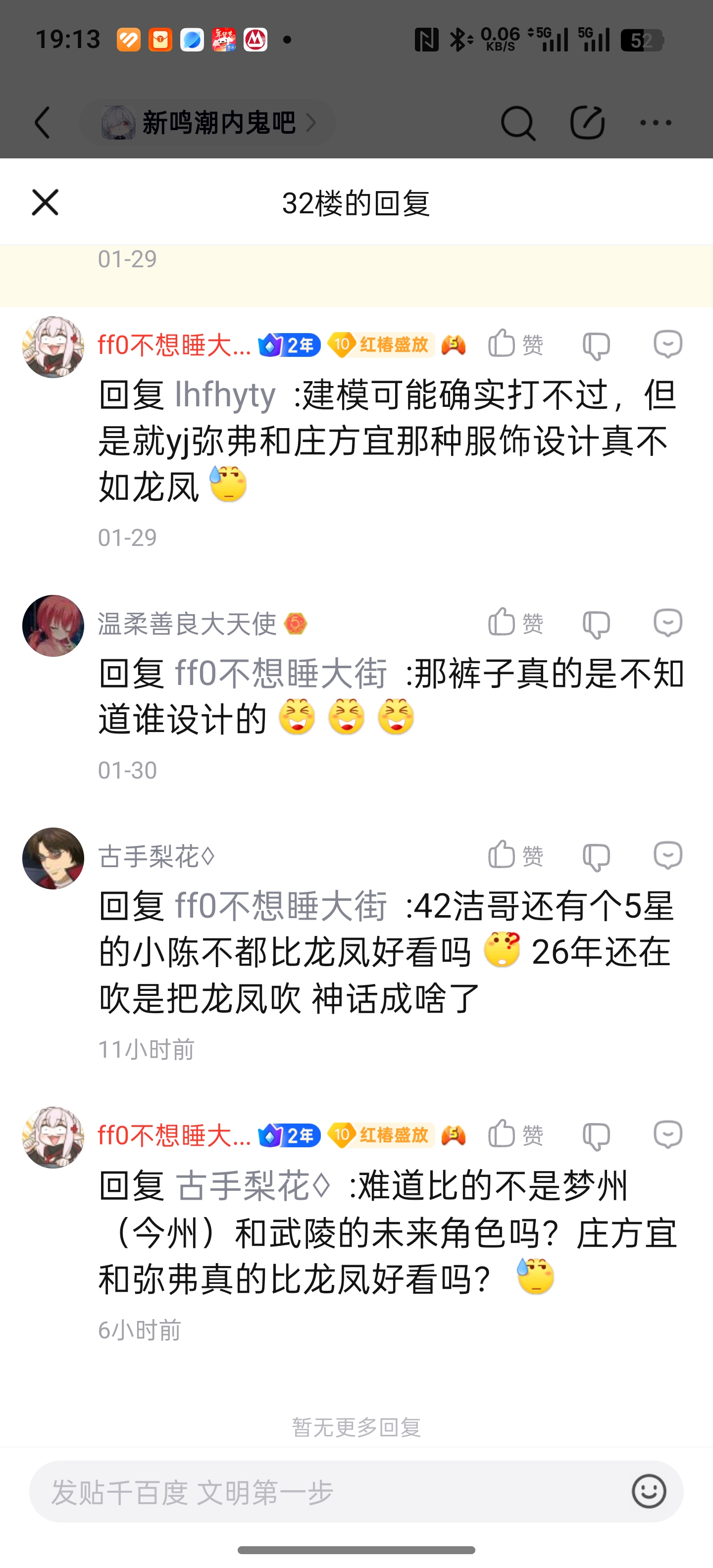Open the emoji picker
This screenshot has height=1568, width=713.
(649, 1491)
